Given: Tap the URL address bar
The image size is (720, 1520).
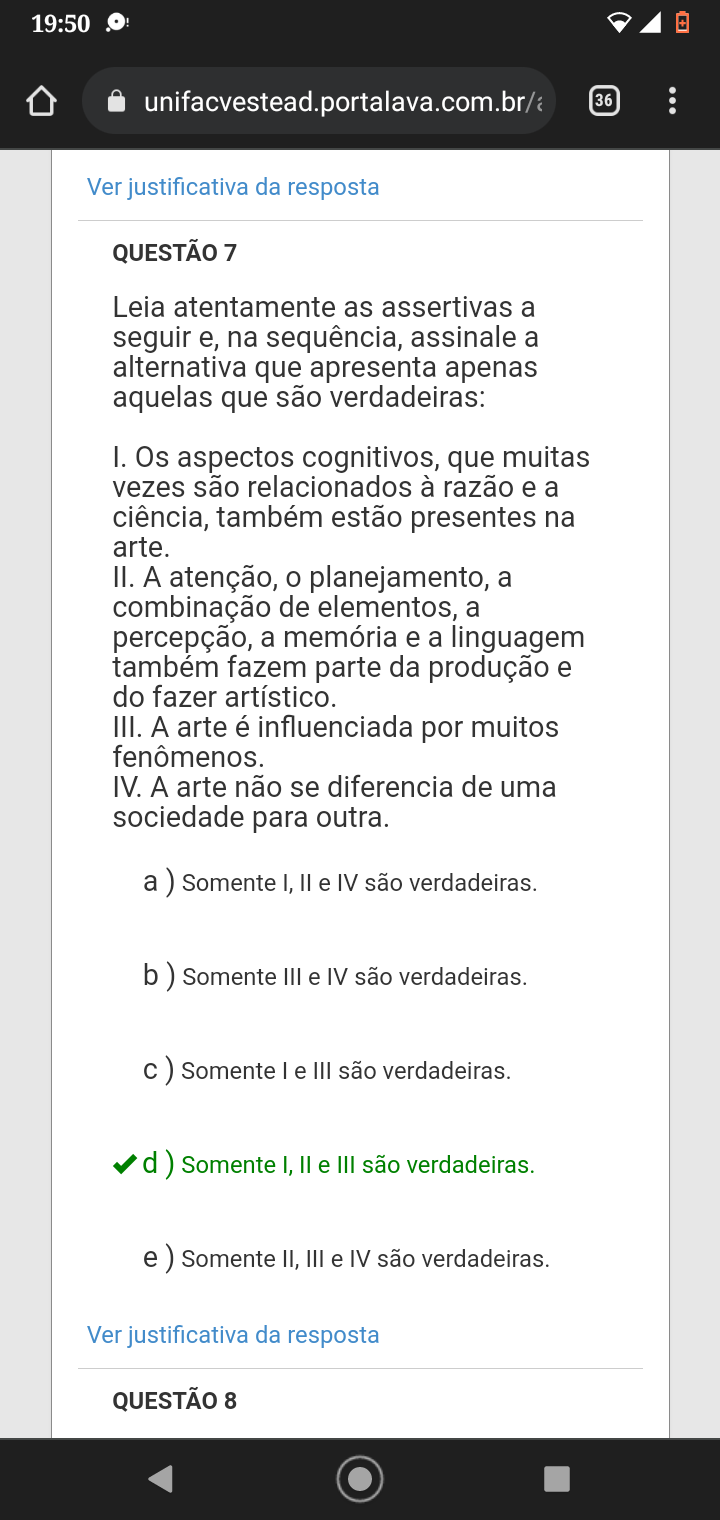Looking at the screenshot, I should click(x=330, y=101).
